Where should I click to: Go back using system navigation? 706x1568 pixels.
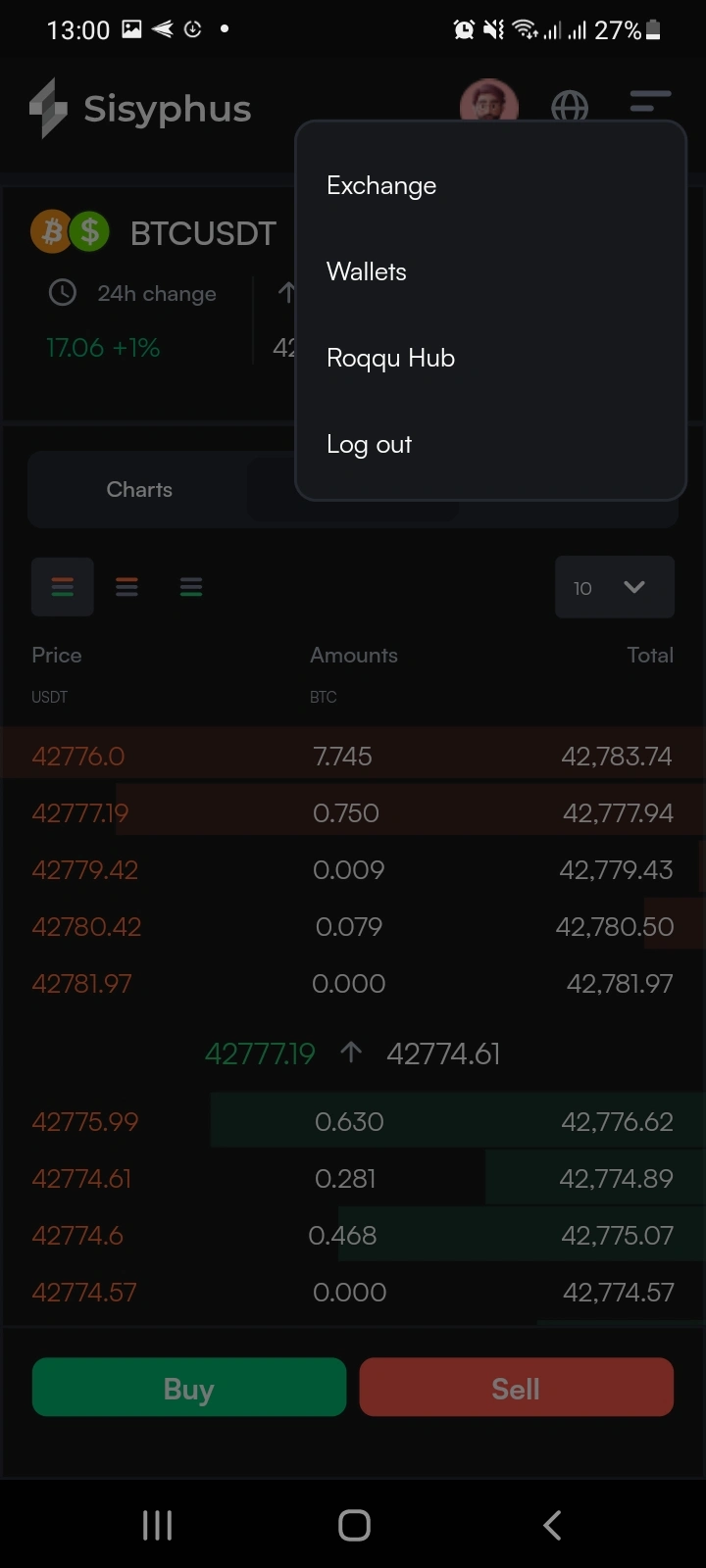pyautogui.click(x=552, y=1525)
